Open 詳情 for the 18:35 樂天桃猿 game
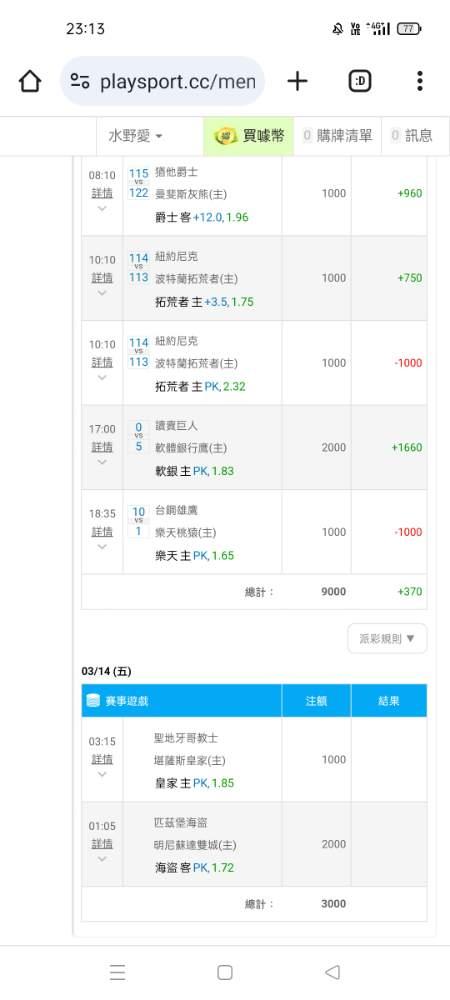 click(x=102, y=532)
